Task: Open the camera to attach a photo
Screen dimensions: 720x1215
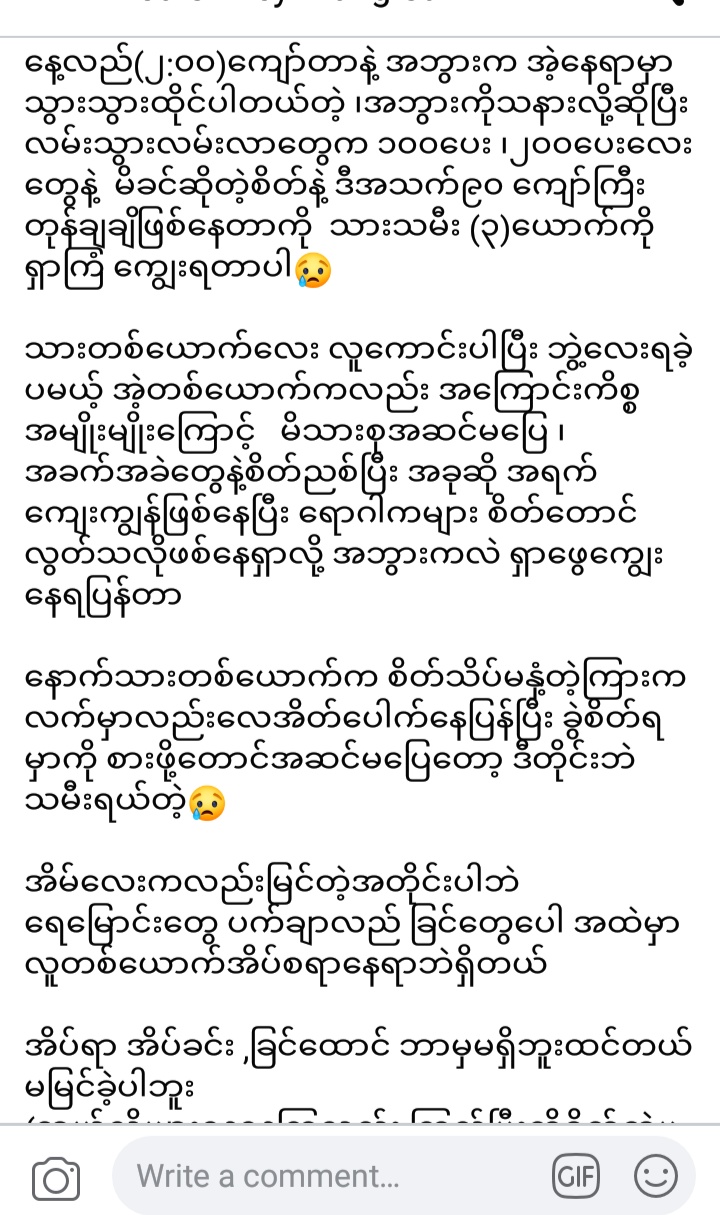Action: click(55, 1178)
